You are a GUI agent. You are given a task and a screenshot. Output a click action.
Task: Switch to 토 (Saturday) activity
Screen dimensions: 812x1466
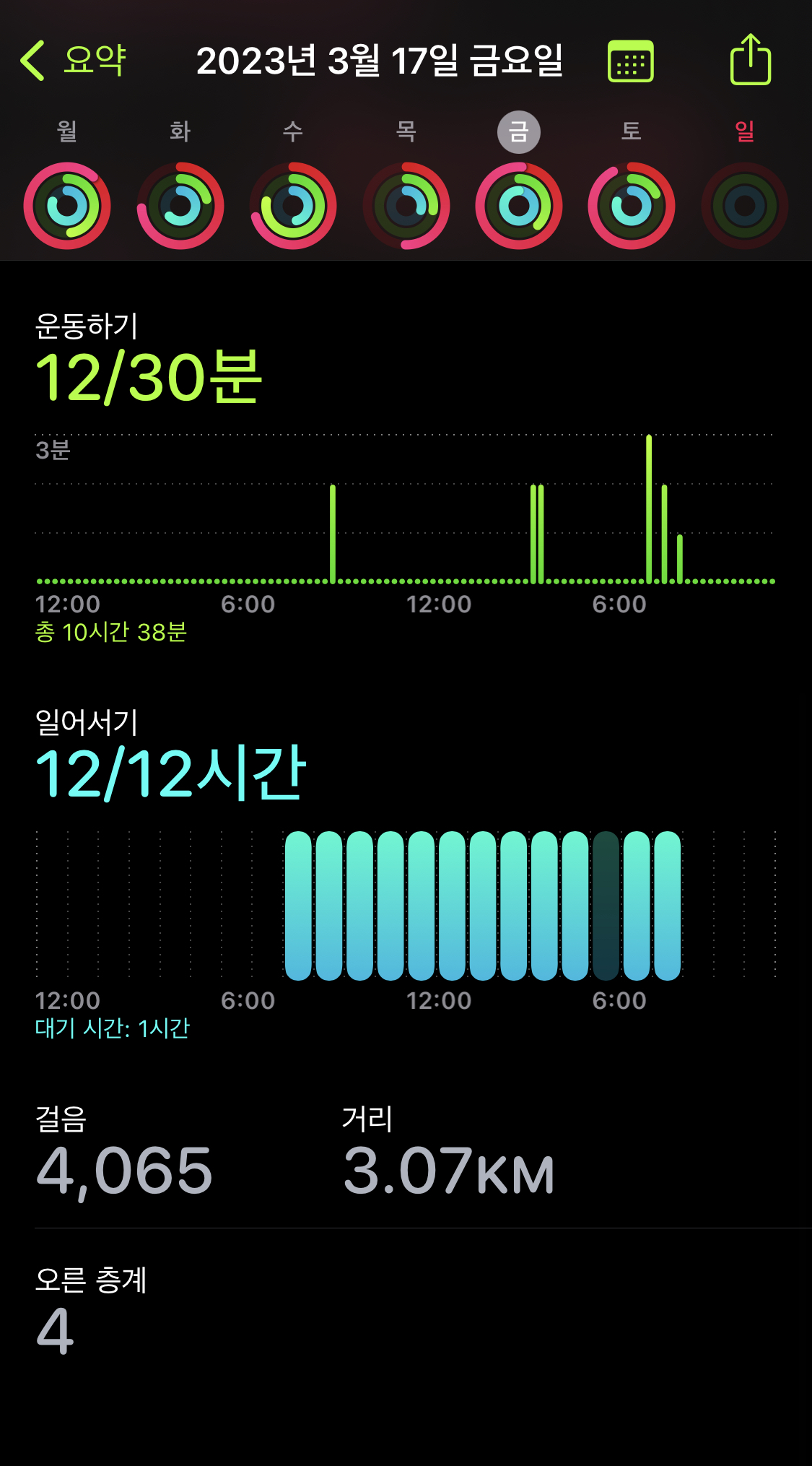[x=632, y=205]
